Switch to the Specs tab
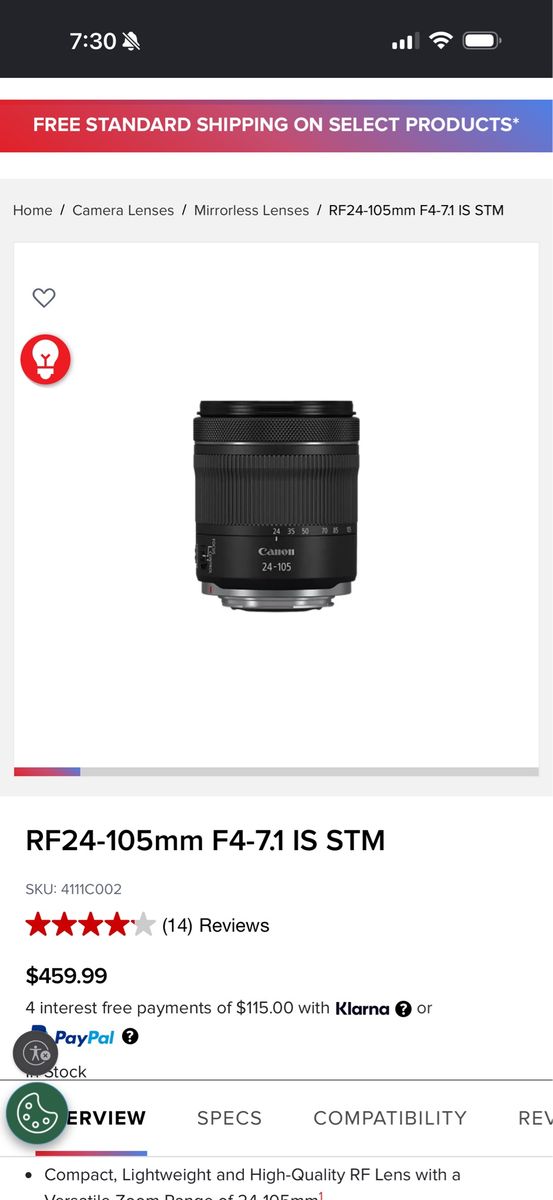Viewport: 553px width, 1200px height. tap(229, 1118)
